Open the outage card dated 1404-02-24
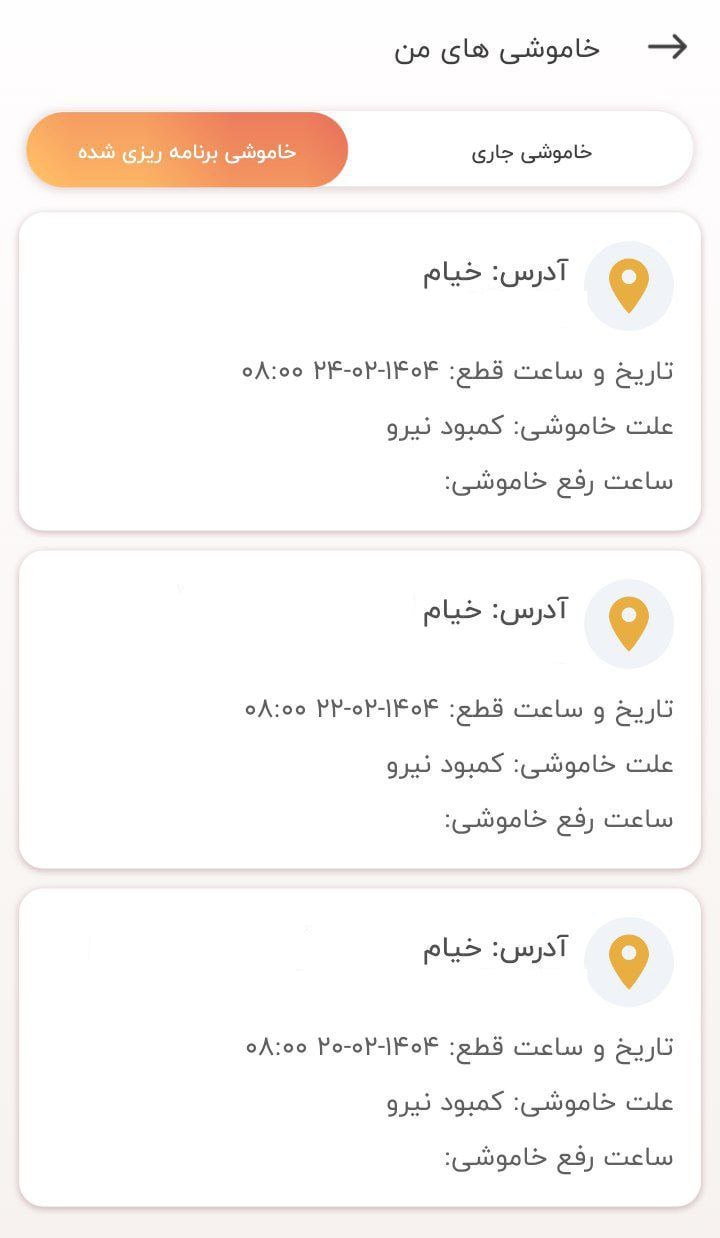Viewport: 720px width, 1238px height. [x=360, y=371]
